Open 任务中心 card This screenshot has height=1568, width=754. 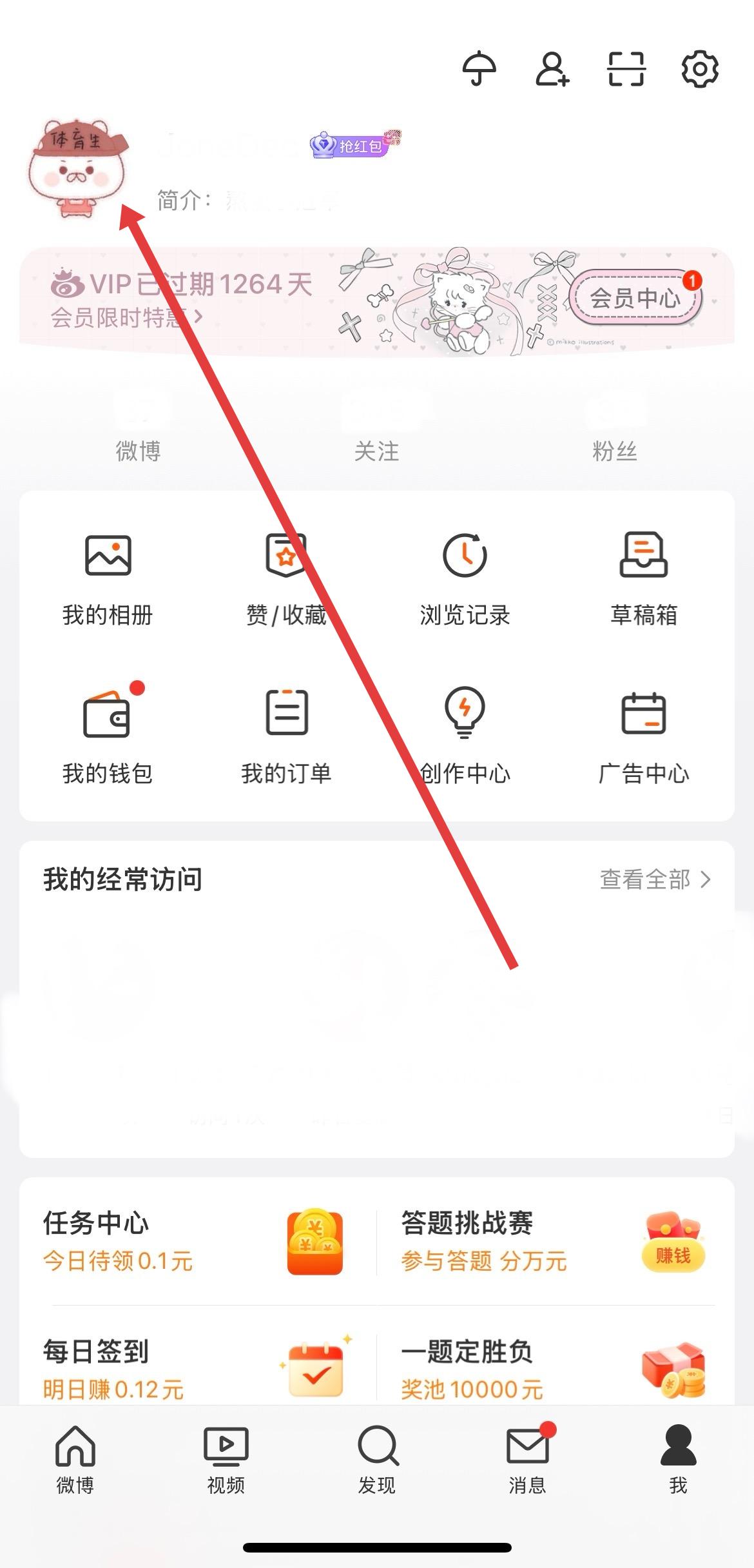[x=193, y=1242]
